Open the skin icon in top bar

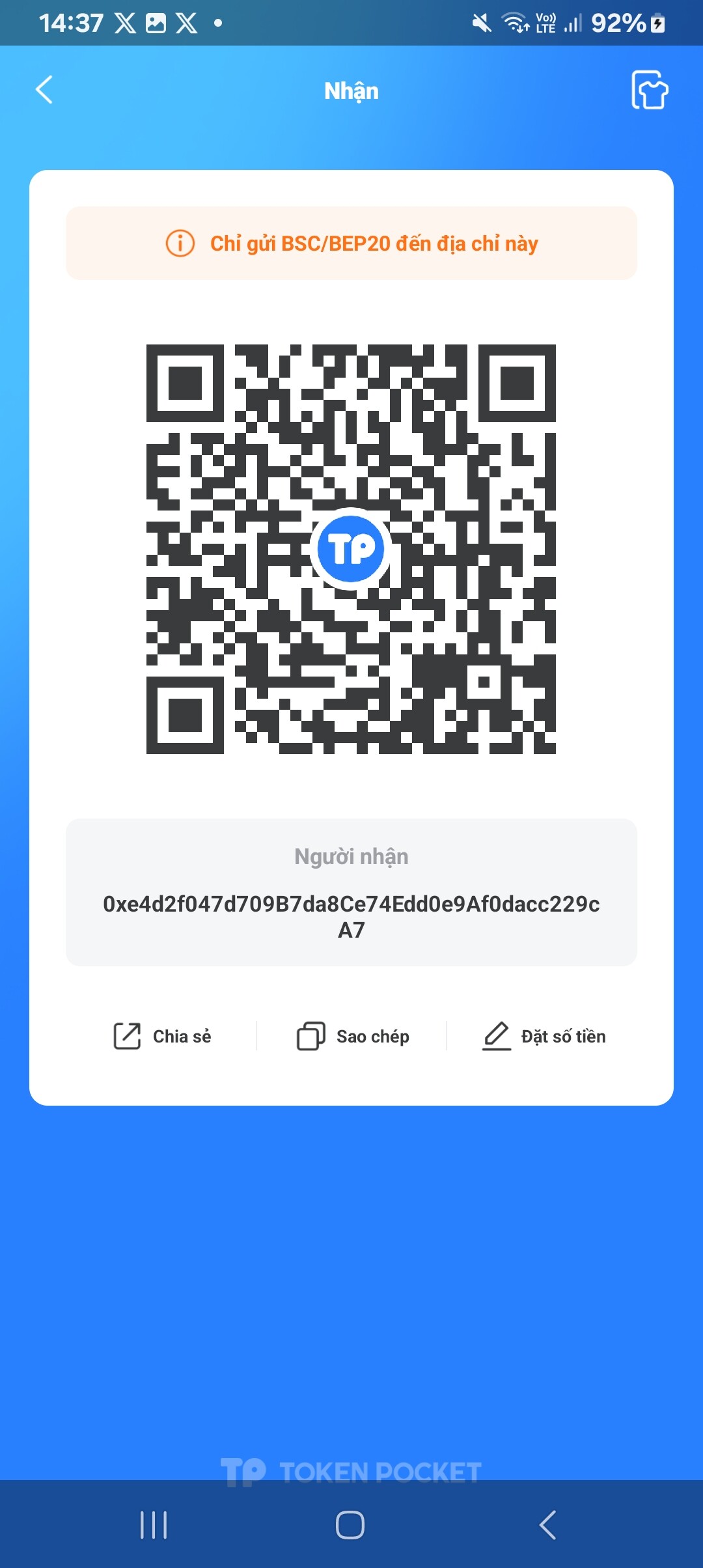(x=649, y=91)
